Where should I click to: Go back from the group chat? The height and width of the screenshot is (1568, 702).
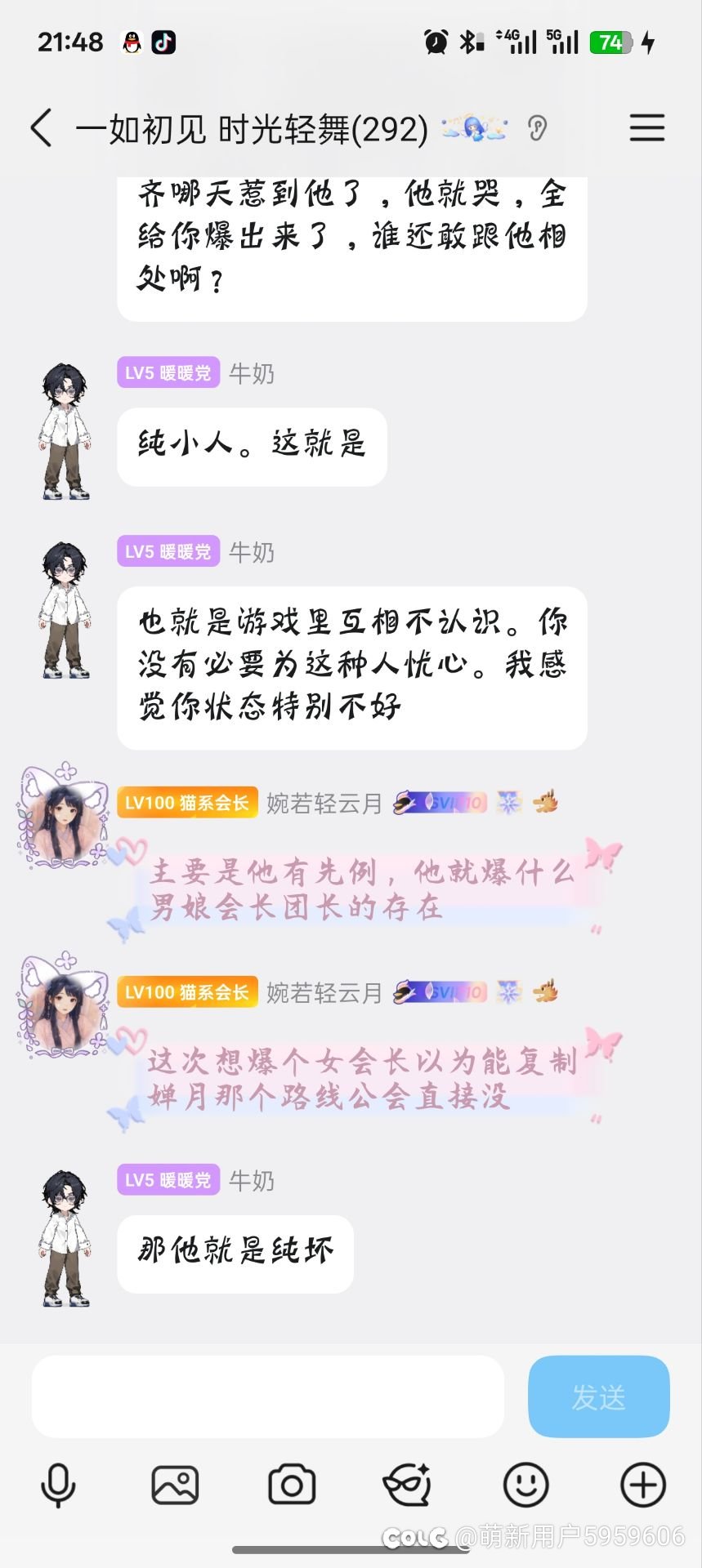[41, 128]
